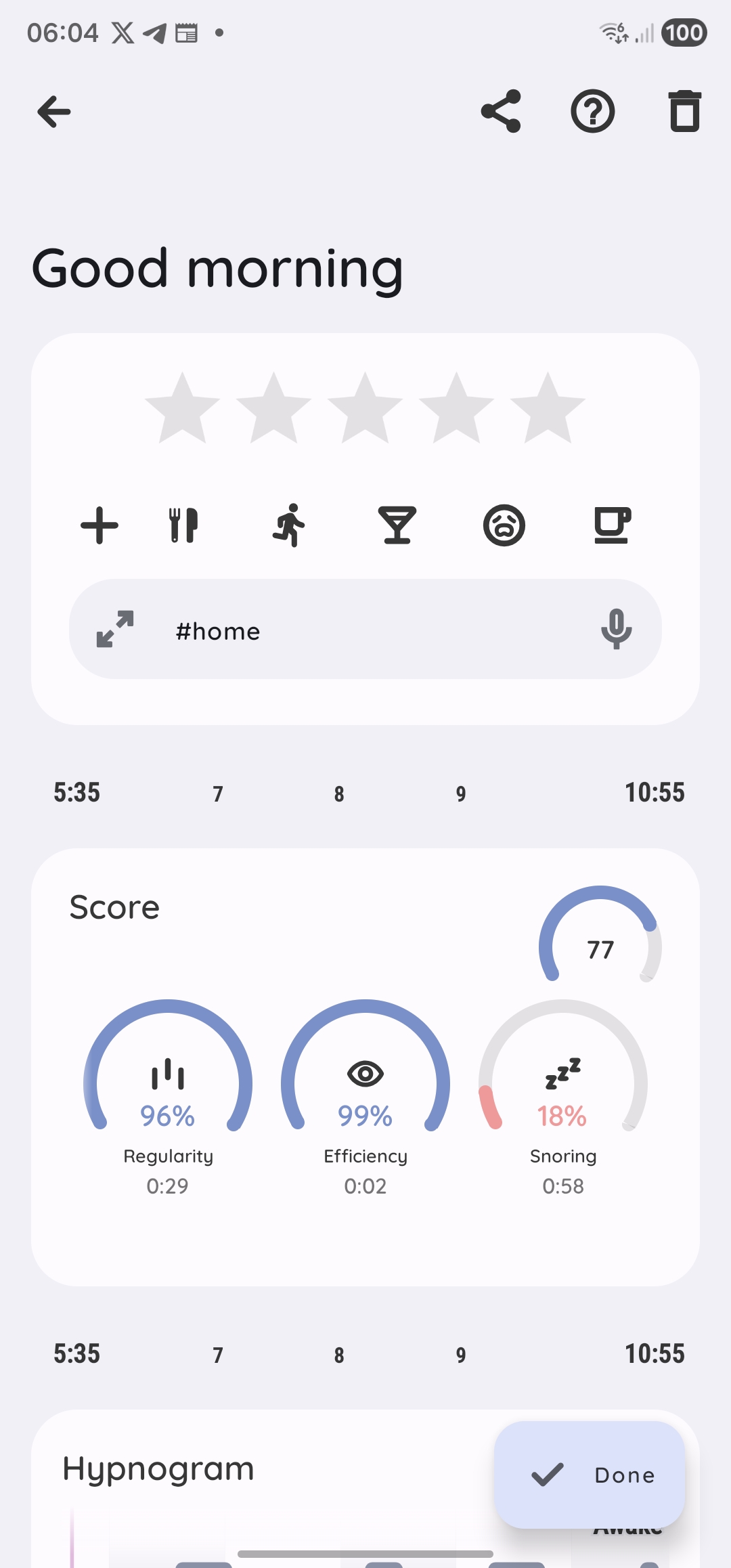The height and width of the screenshot is (1568, 731).
Task: Rate the sleep with five stars
Action: point(547,409)
